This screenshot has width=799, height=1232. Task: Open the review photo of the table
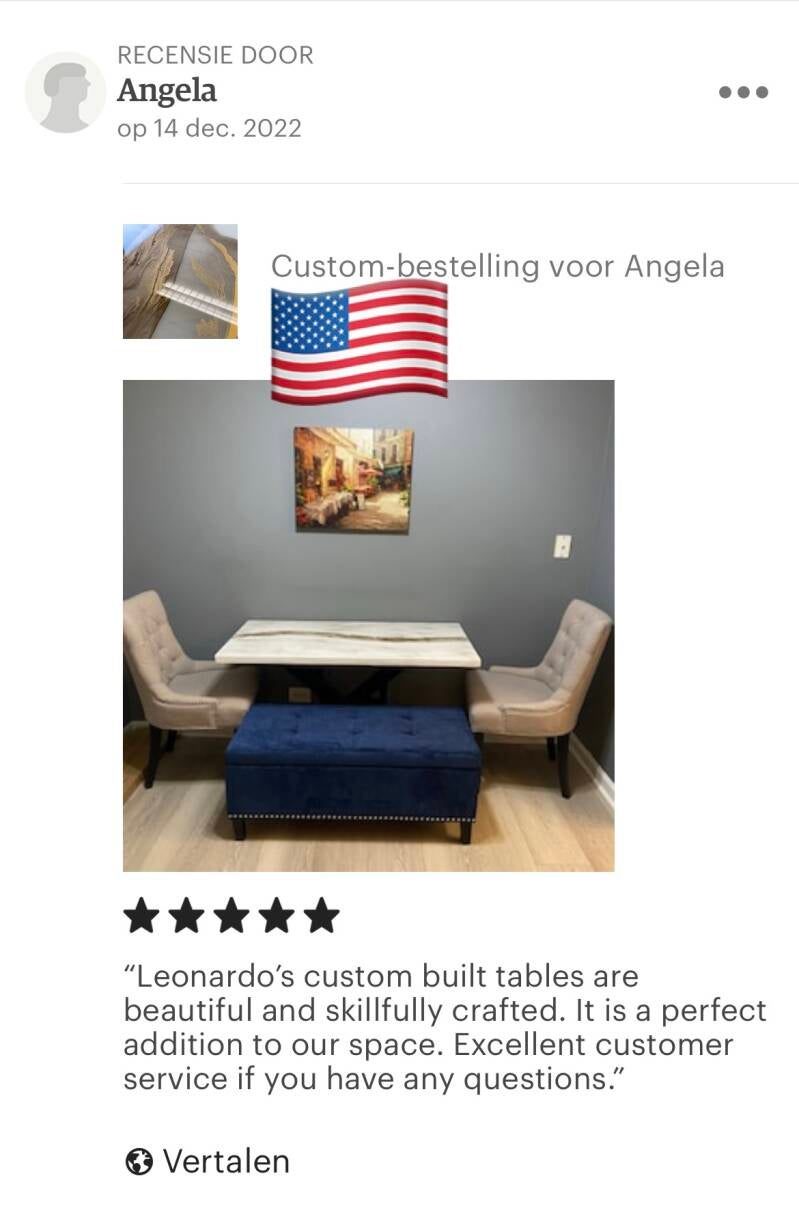tap(368, 625)
